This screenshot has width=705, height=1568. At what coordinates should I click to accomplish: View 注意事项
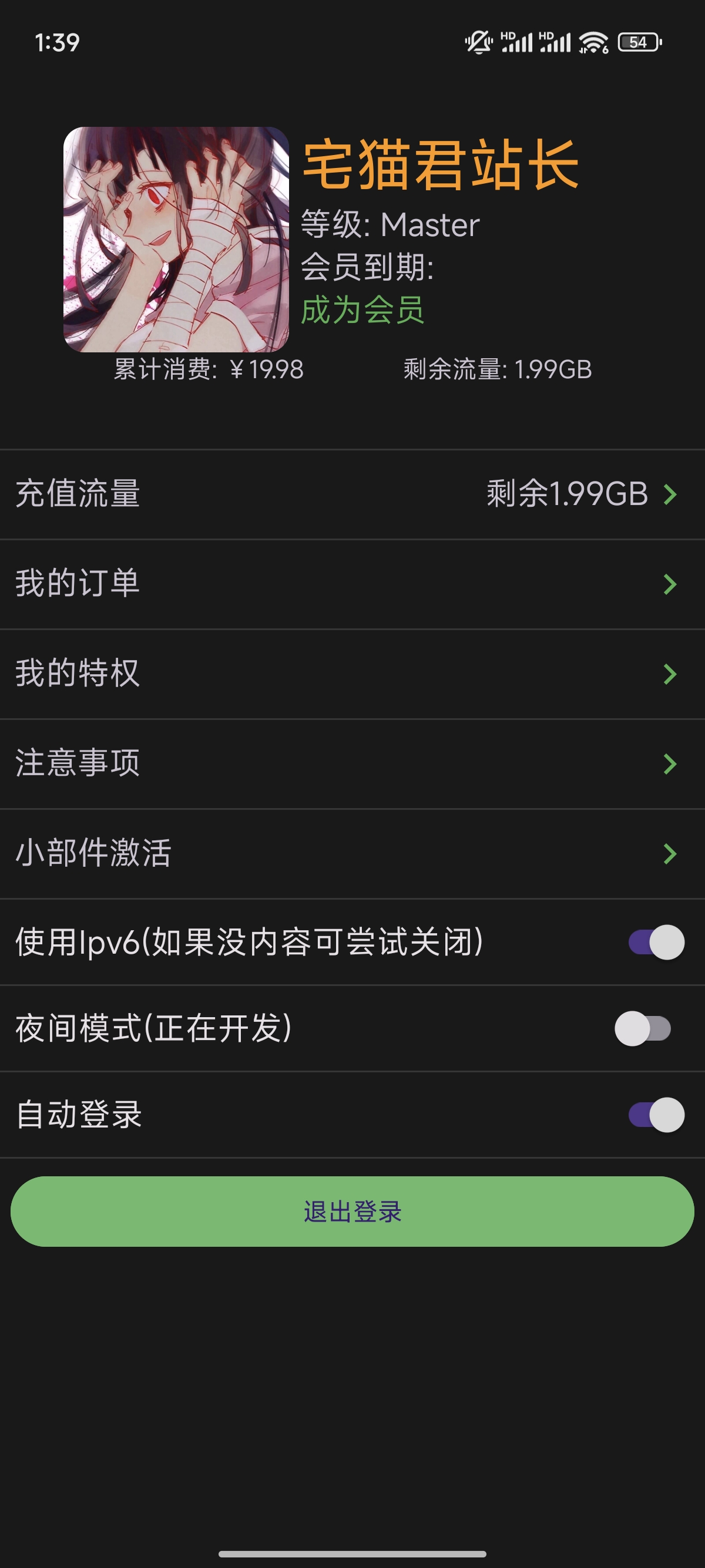coord(352,763)
